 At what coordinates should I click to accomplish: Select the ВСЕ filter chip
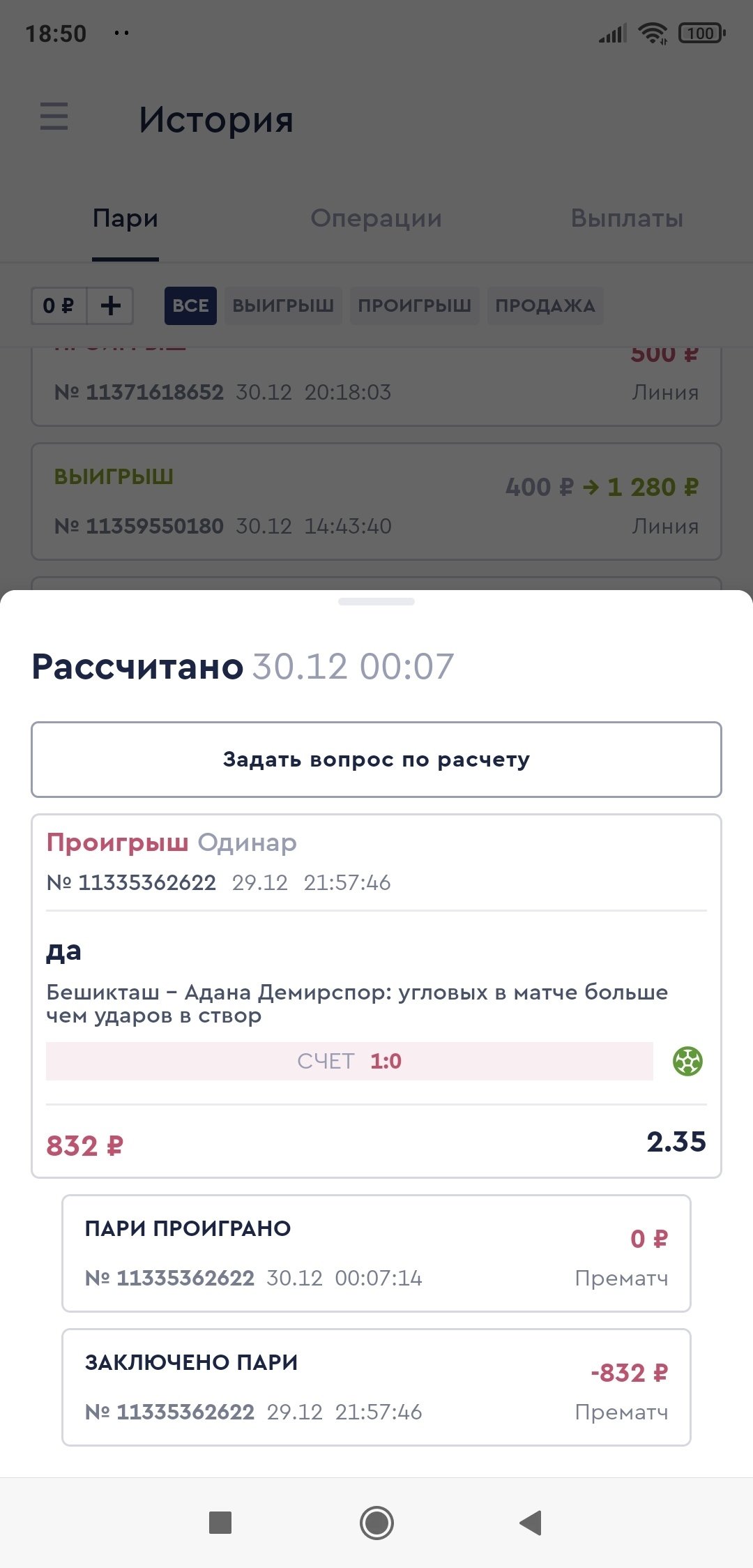(190, 306)
